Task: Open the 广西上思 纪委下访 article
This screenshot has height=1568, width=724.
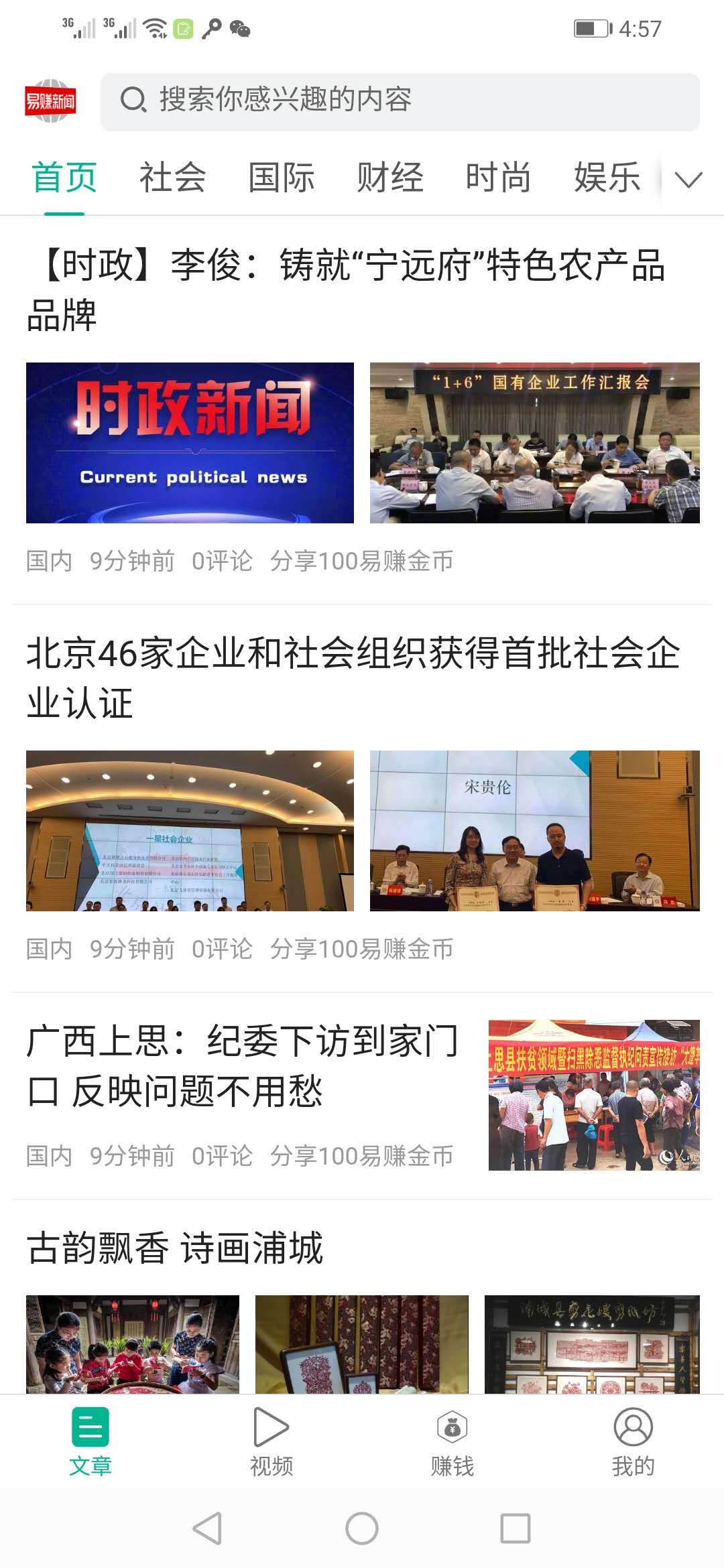Action: point(243,1065)
